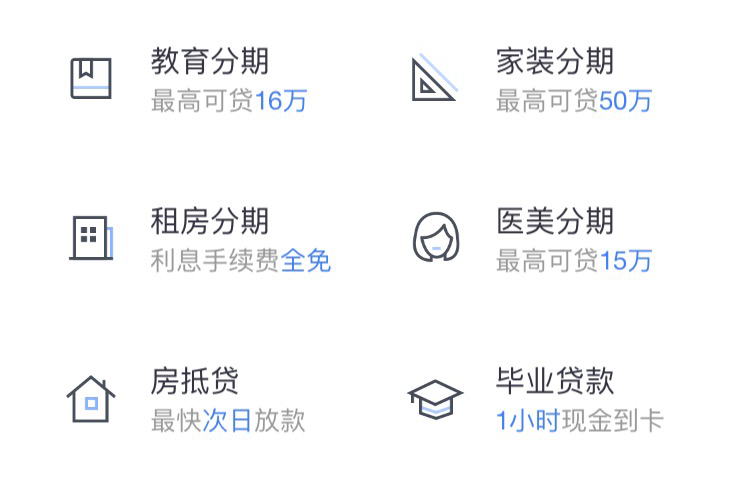Image resolution: width=750 pixels, height=483 pixels.
Task: Choose 医美分期 medical beauty installment
Action: coord(554,222)
